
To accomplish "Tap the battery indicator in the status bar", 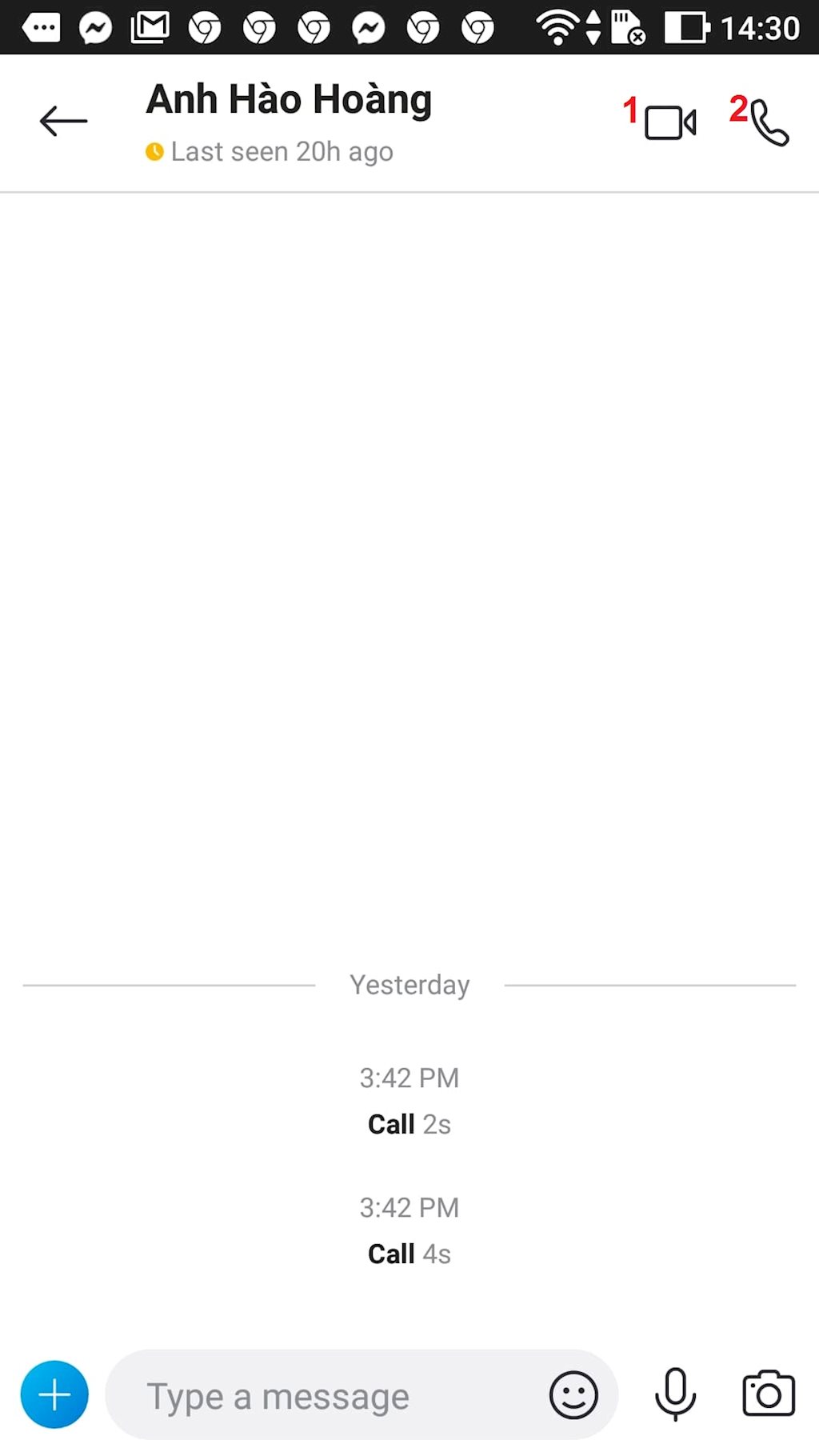I will tap(689, 26).
